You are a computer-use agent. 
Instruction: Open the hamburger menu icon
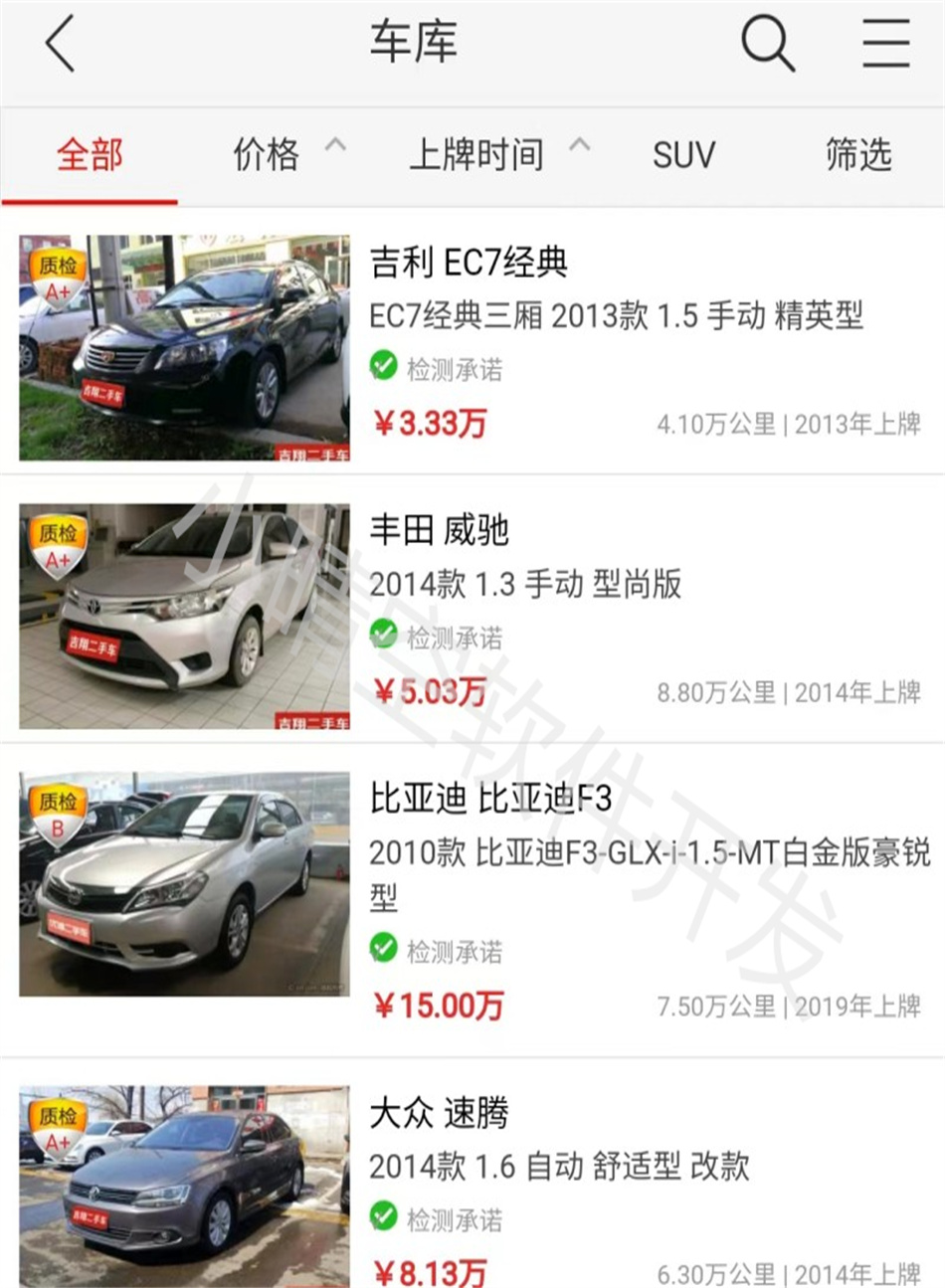click(885, 45)
